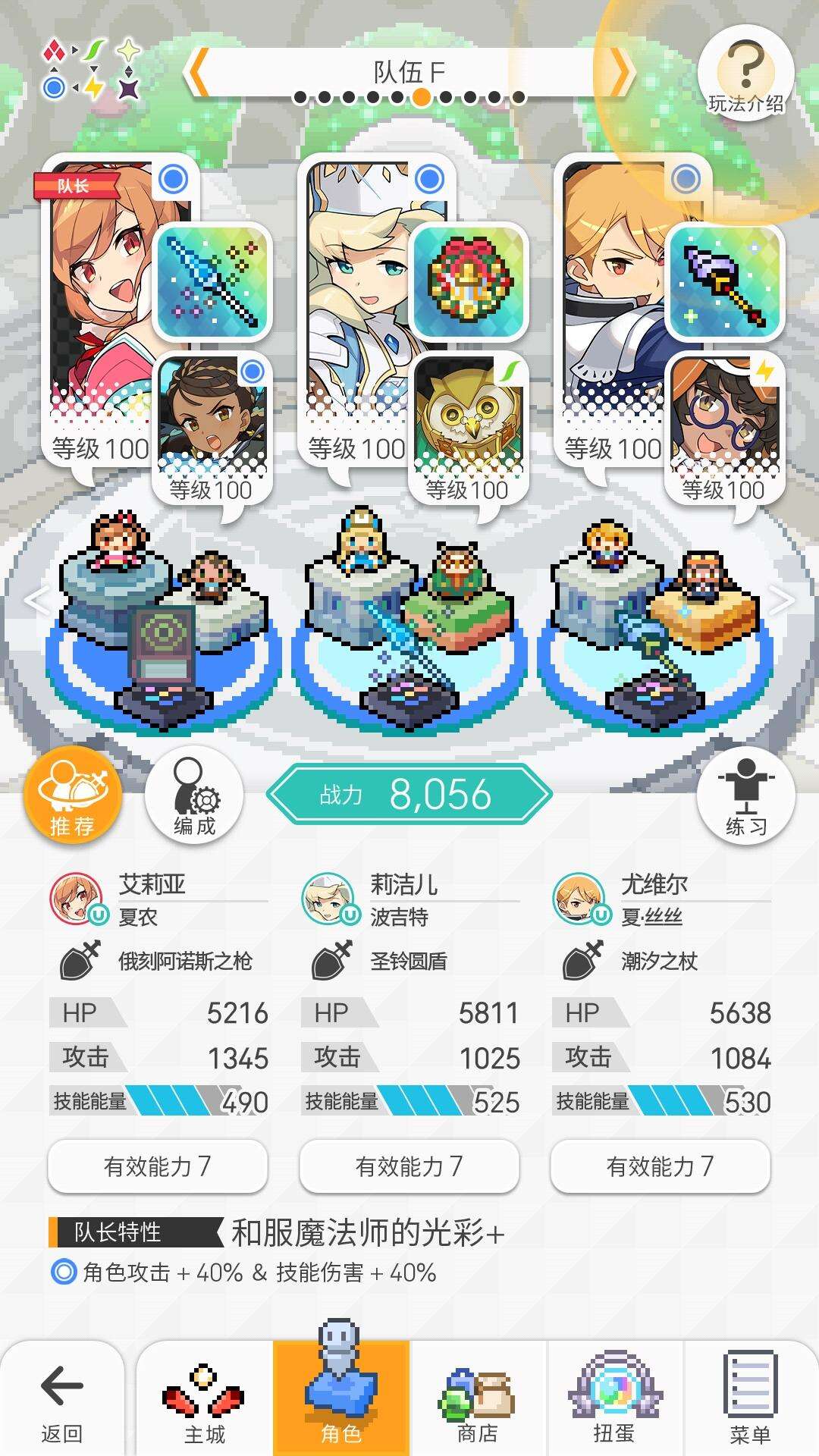Image resolution: width=819 pixels, height=1456 pixels.
Task: View 艾莉亚's 有效能力 7 abilities
Action: (x=158, y=1166)
